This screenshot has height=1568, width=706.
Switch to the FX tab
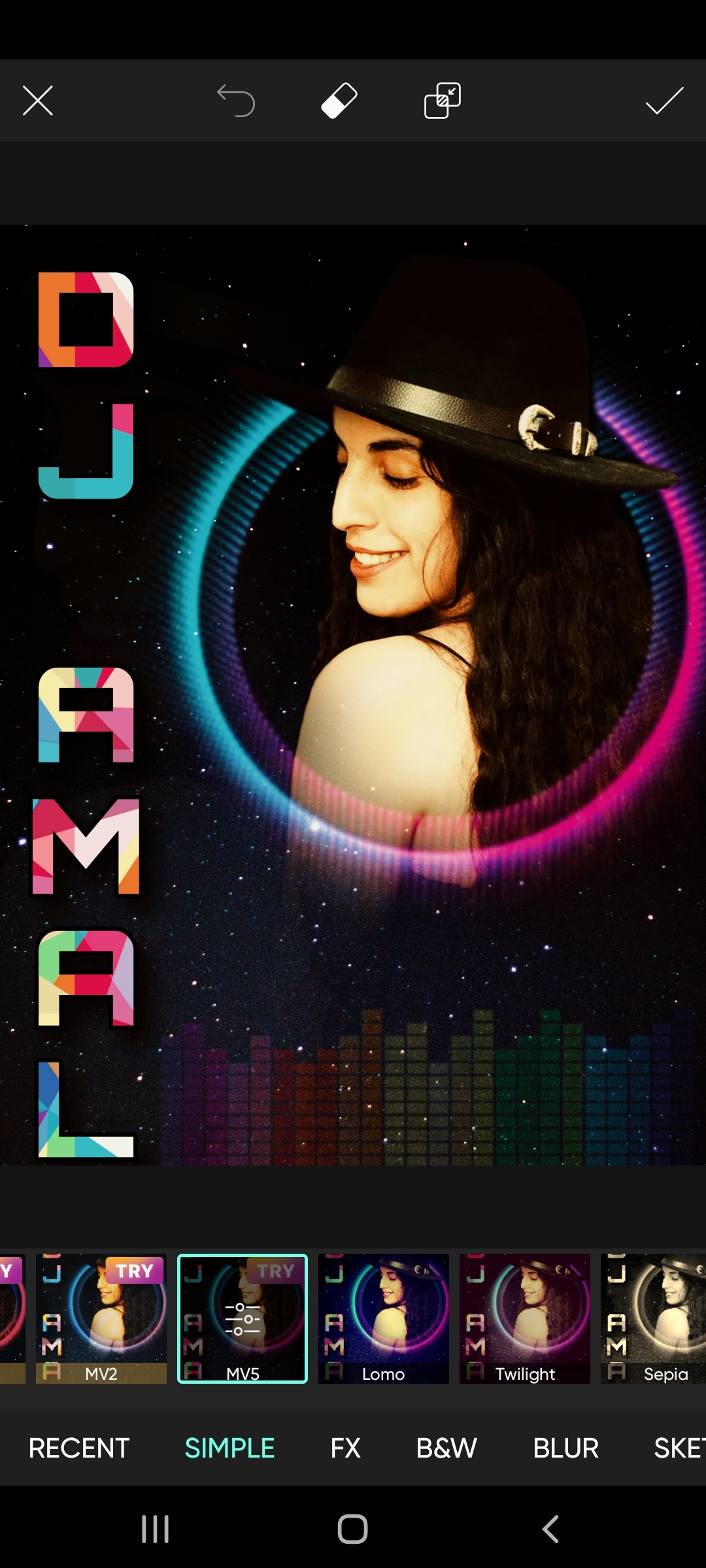[x=345, y=1448]
